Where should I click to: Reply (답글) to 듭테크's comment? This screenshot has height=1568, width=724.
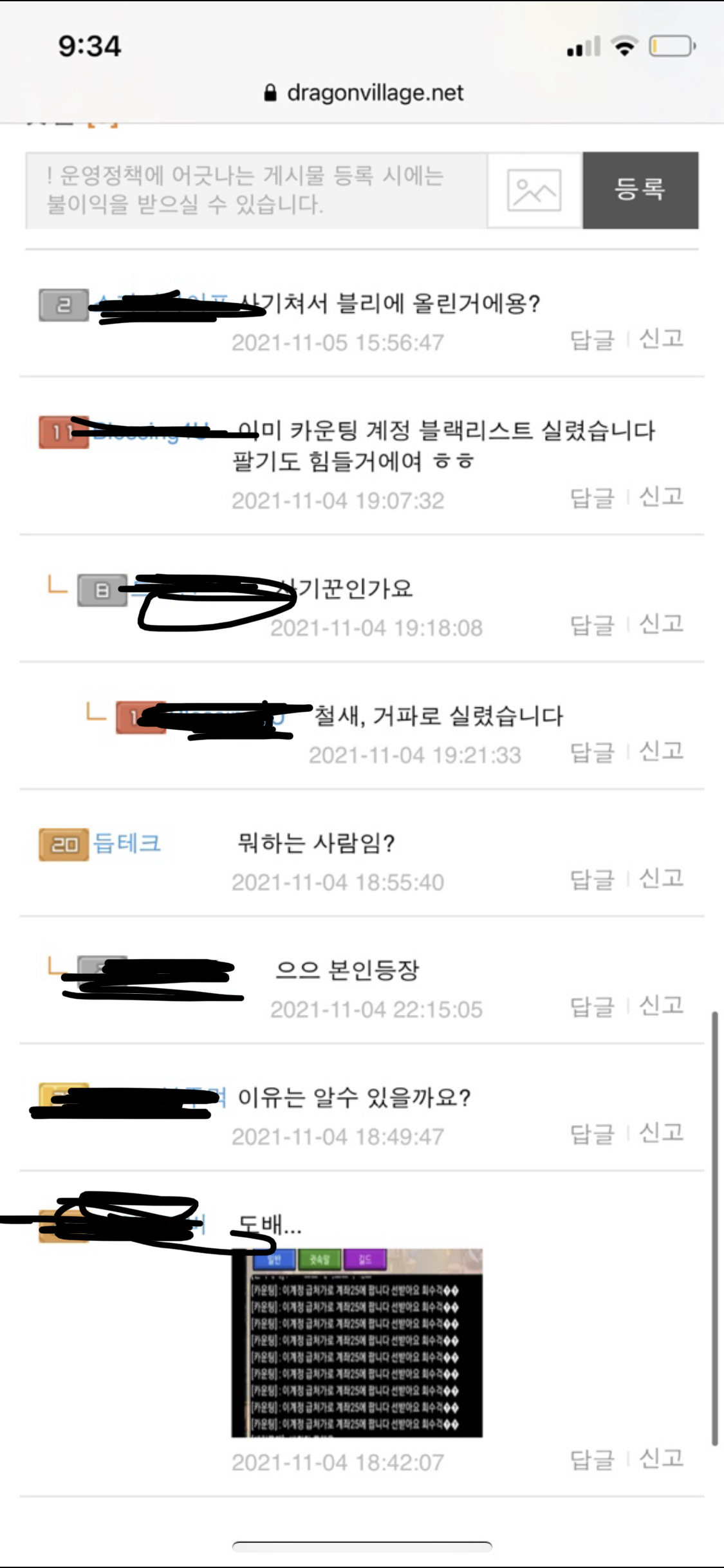pyautogui.click(x=592, y=879)
